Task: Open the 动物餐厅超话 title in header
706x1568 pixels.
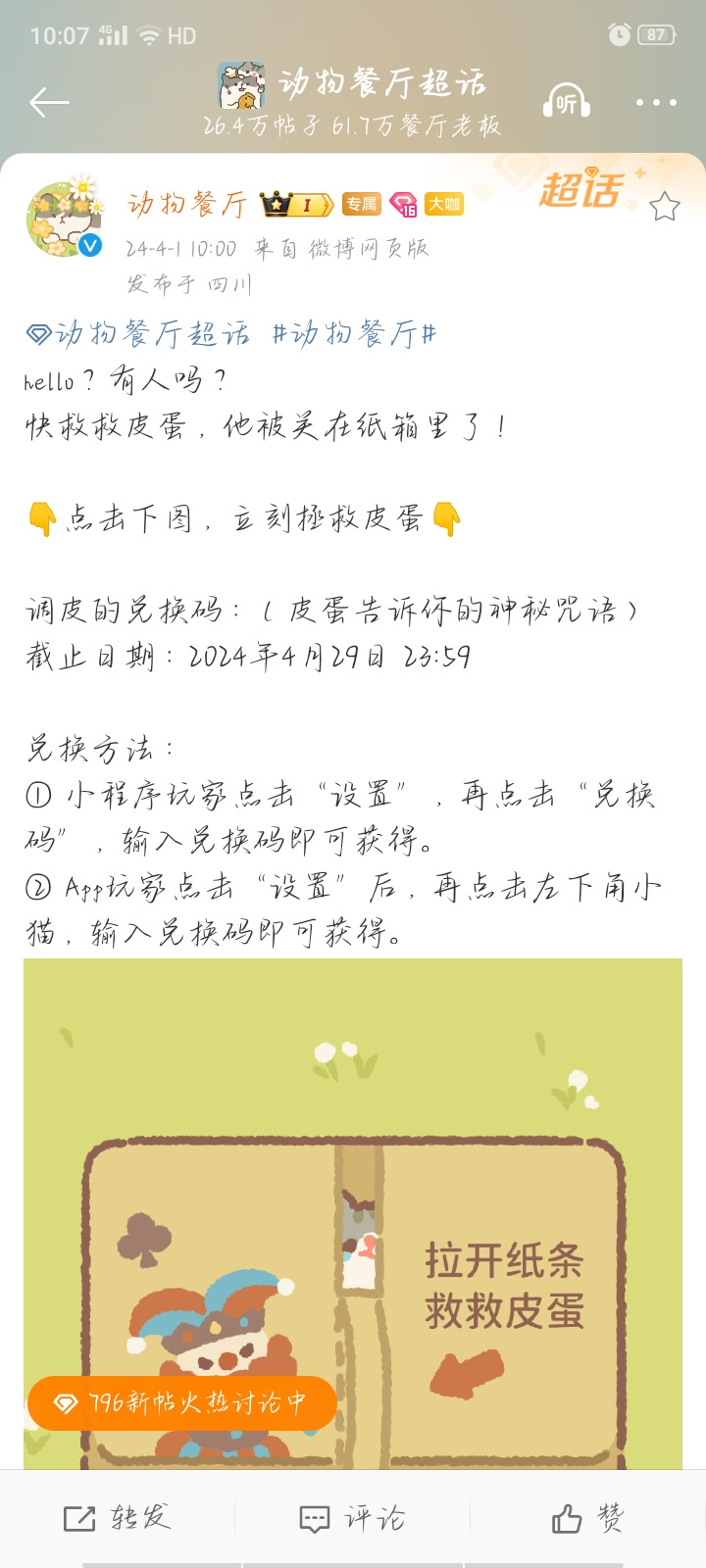Action: [x=382, y=82]
